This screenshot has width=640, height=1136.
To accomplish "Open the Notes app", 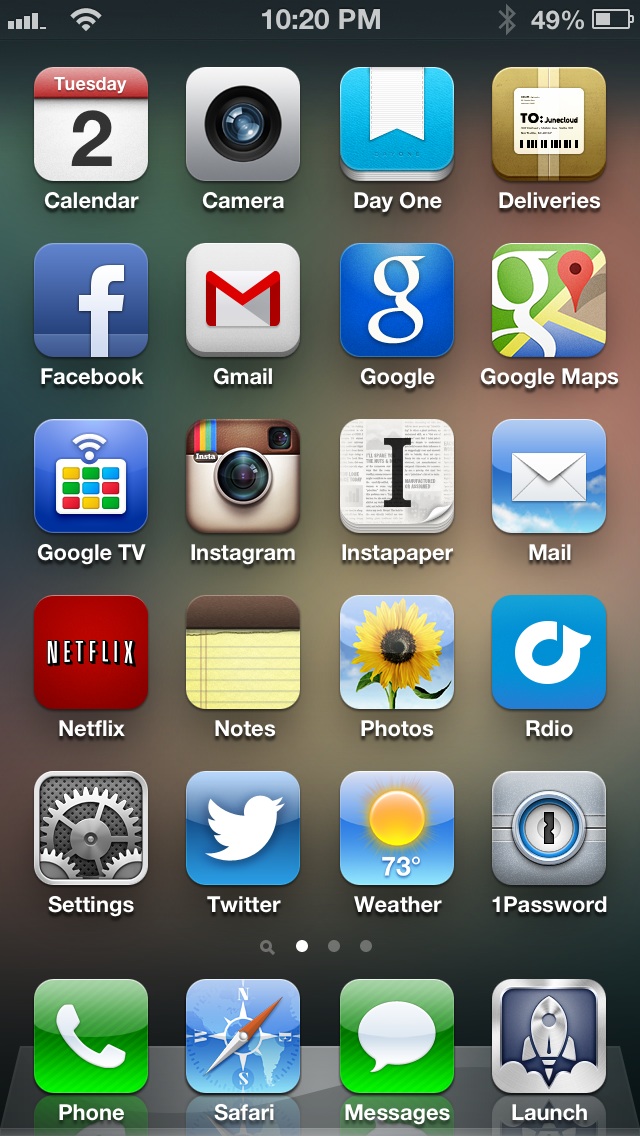I will pos(243,652).
